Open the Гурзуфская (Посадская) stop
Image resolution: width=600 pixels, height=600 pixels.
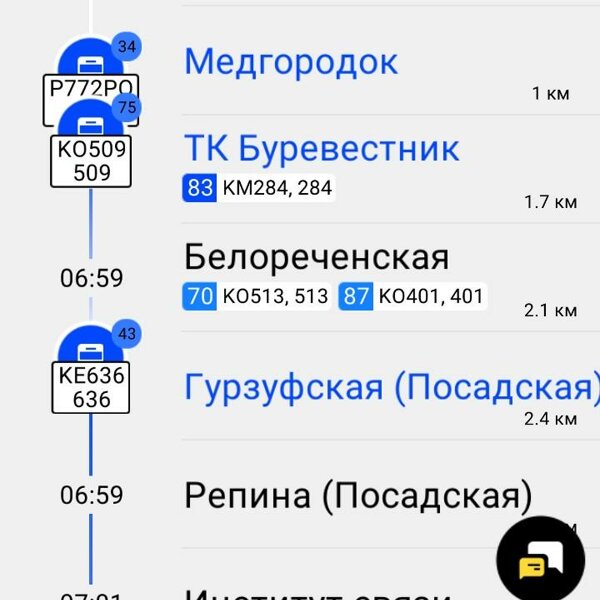[392, 386]
